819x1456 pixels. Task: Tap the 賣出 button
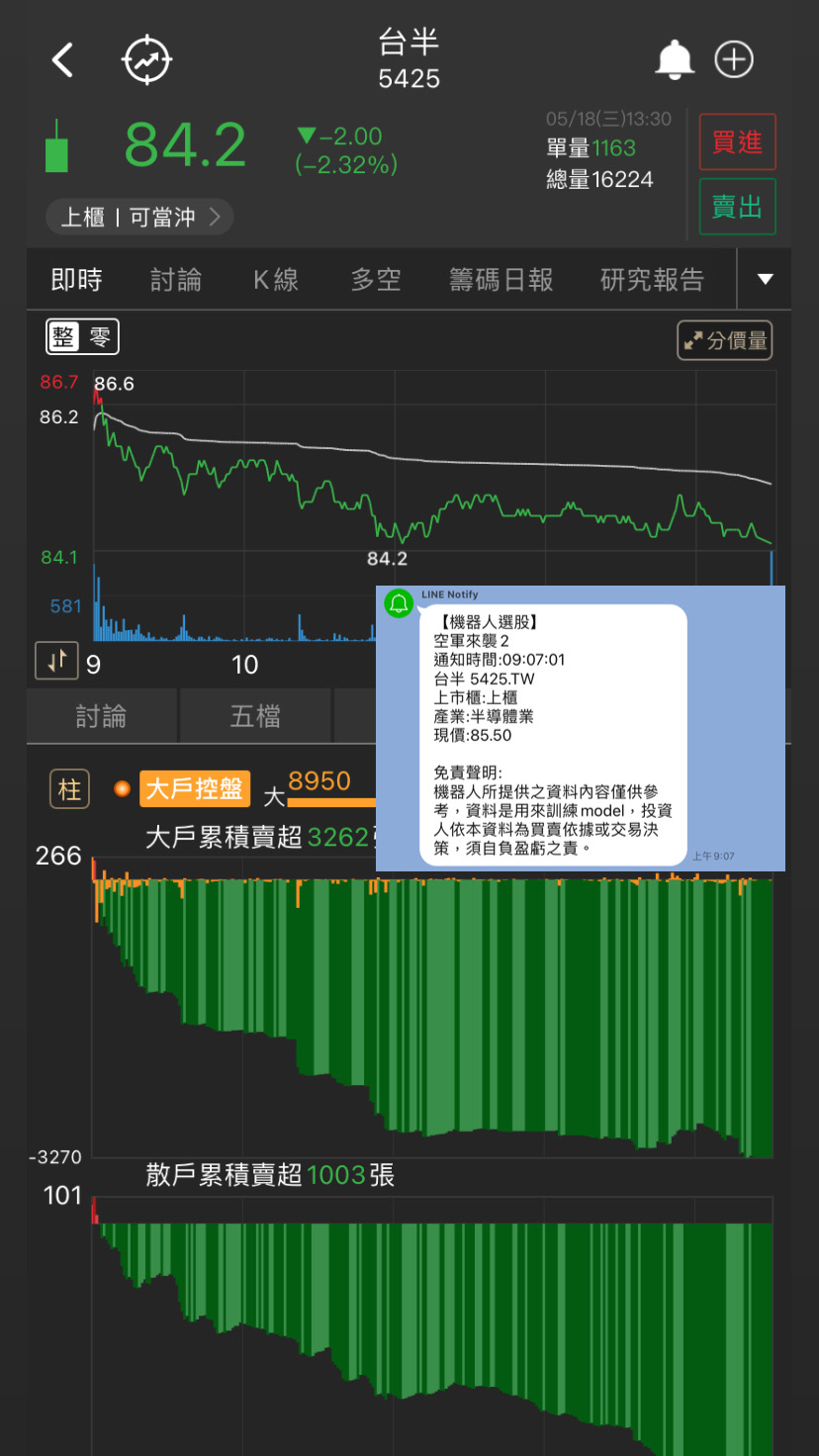737,207
